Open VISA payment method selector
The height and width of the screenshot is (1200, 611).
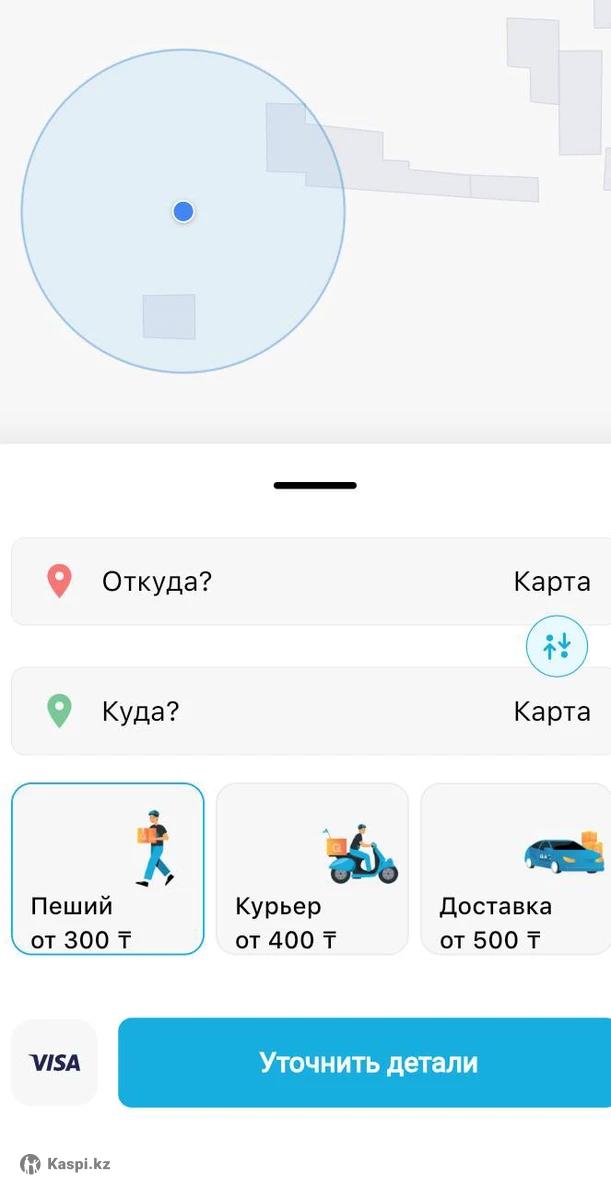[55, 1063]
